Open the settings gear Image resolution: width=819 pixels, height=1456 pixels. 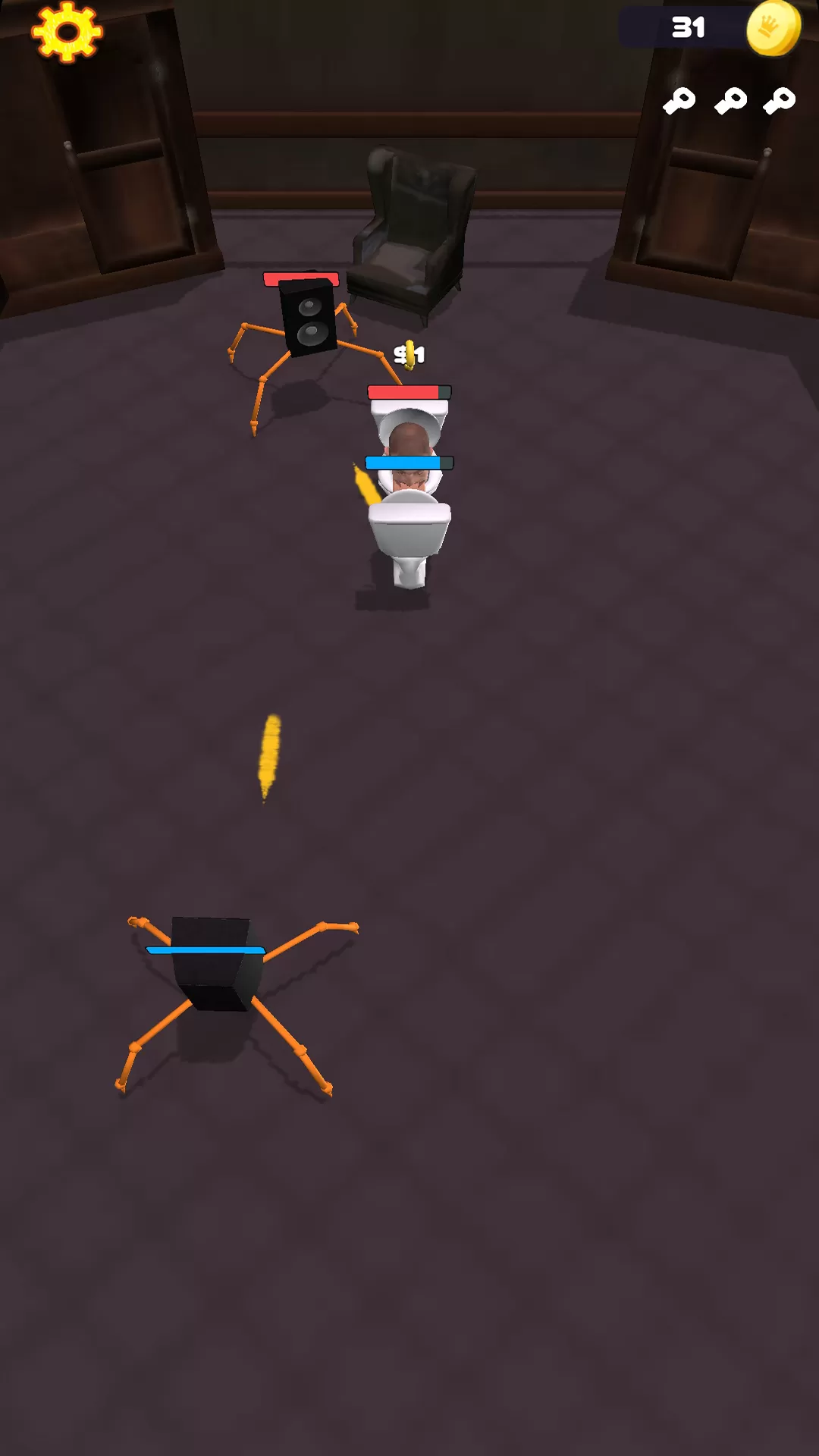pyautogui.click(x=67, y=32)
